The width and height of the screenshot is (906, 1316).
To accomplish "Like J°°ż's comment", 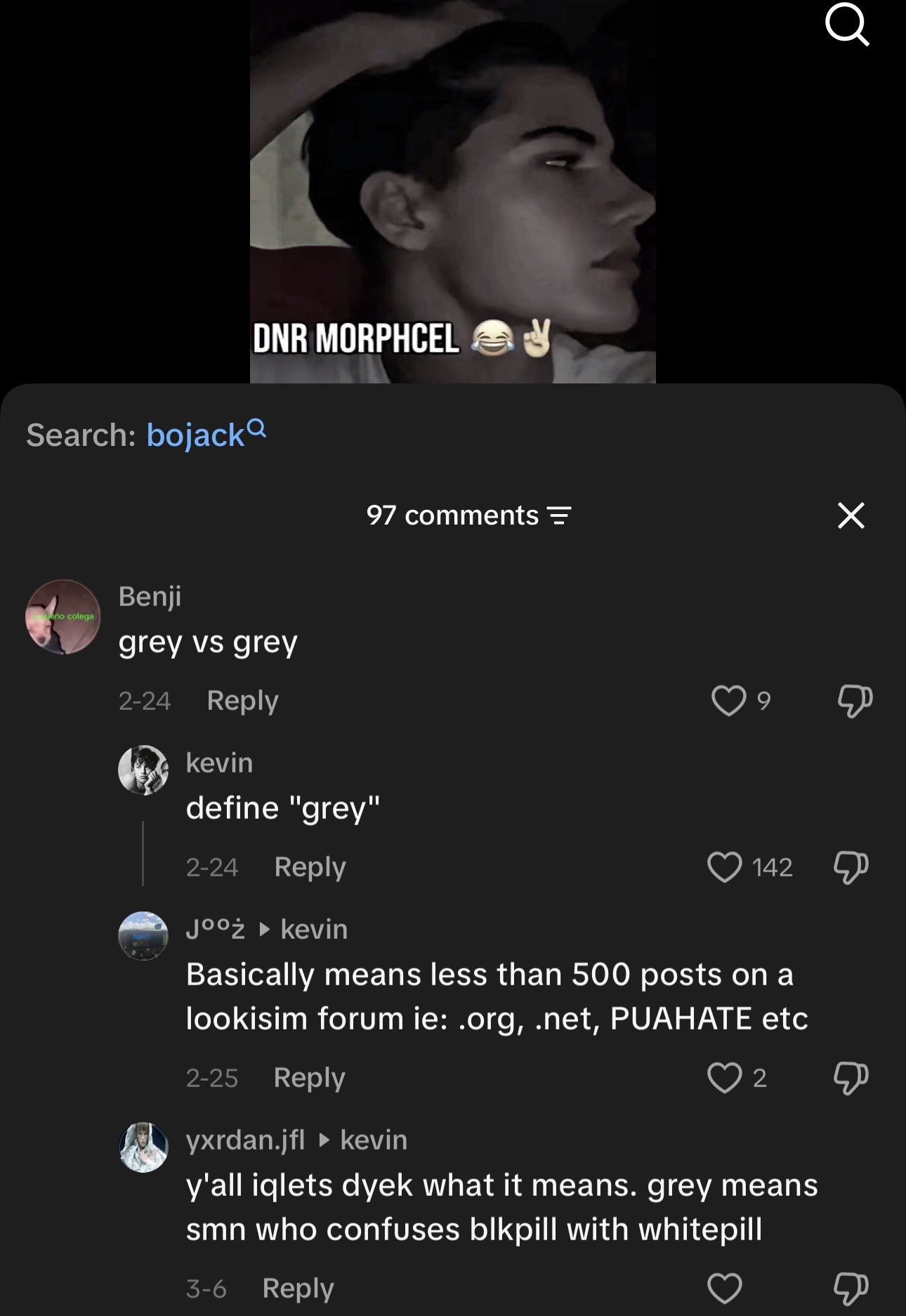I will coord(725,1077).
